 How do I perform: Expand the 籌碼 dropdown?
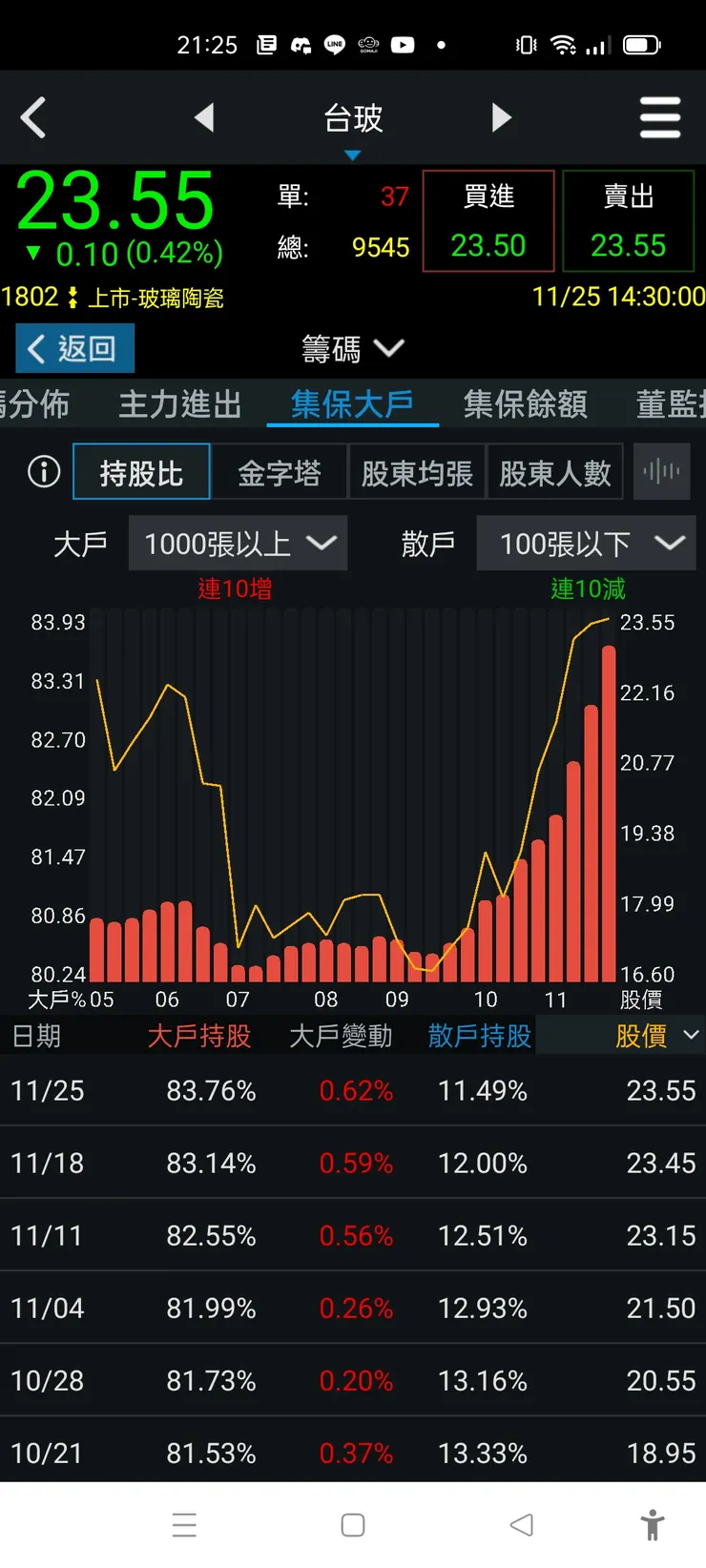coord(352,349)
